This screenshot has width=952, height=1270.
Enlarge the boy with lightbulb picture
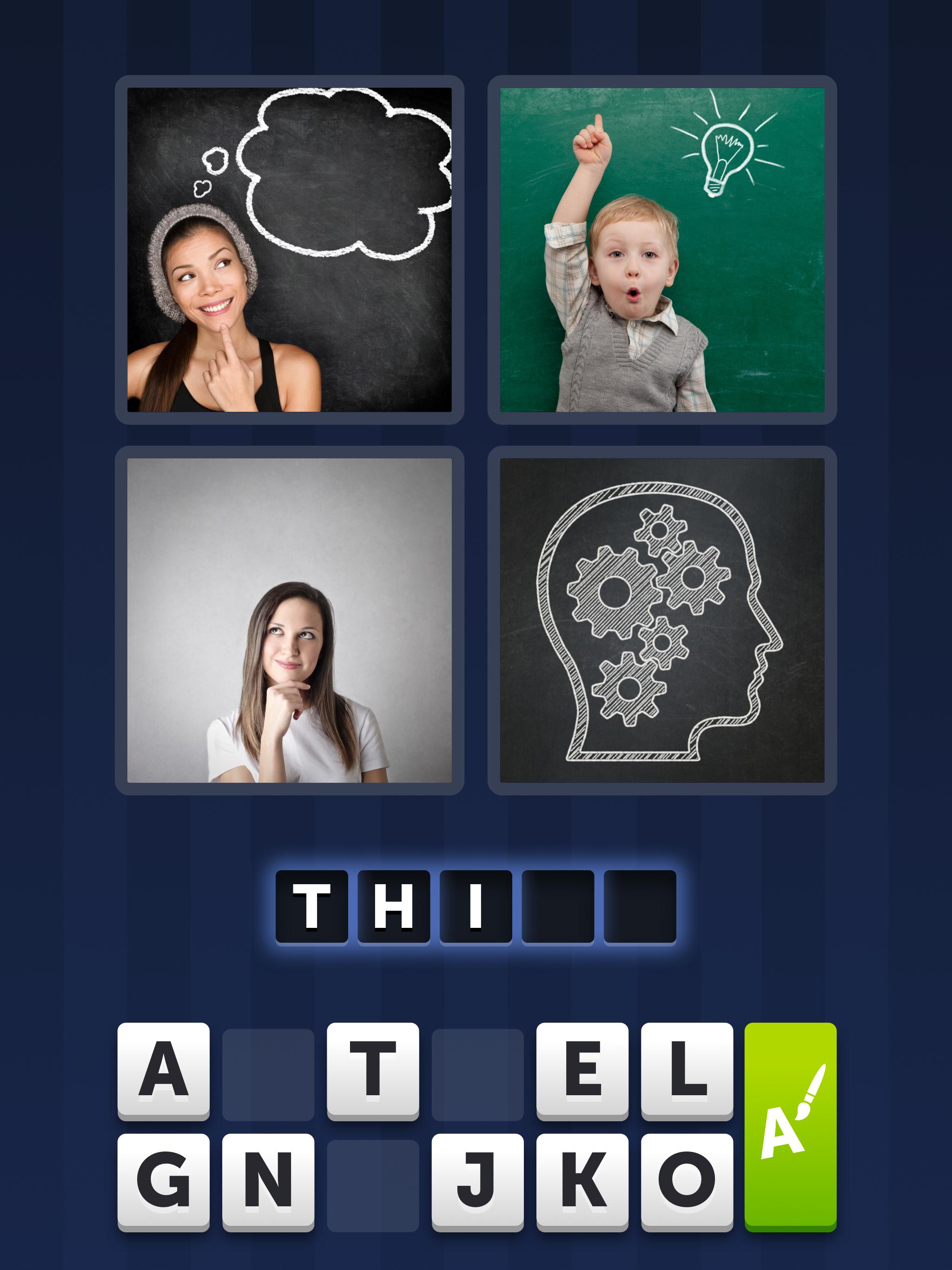[x=662, y=250]
